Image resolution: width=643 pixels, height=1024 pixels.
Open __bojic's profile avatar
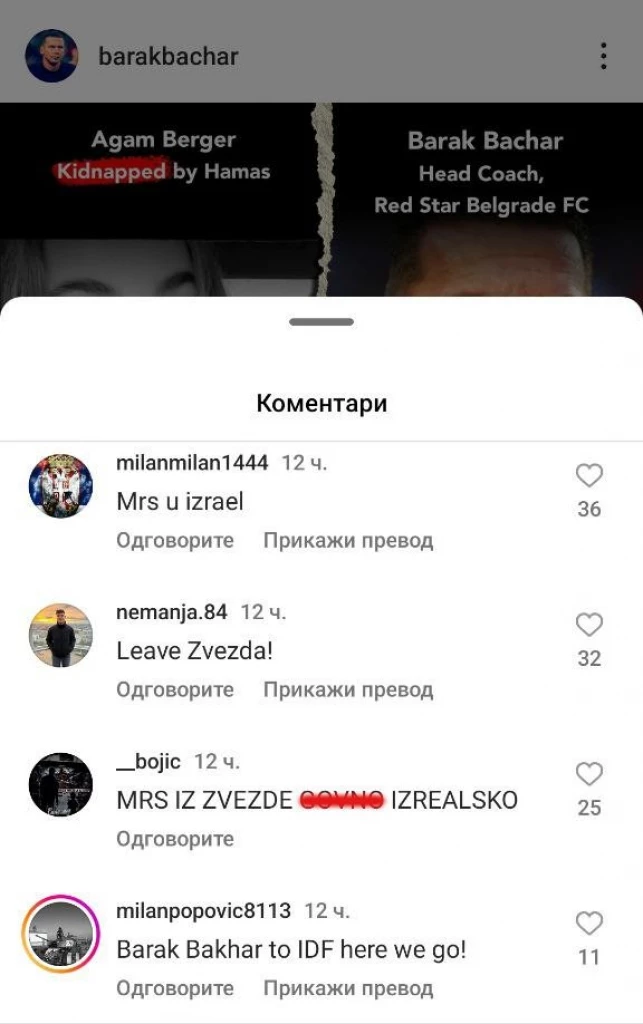[60, 784]
